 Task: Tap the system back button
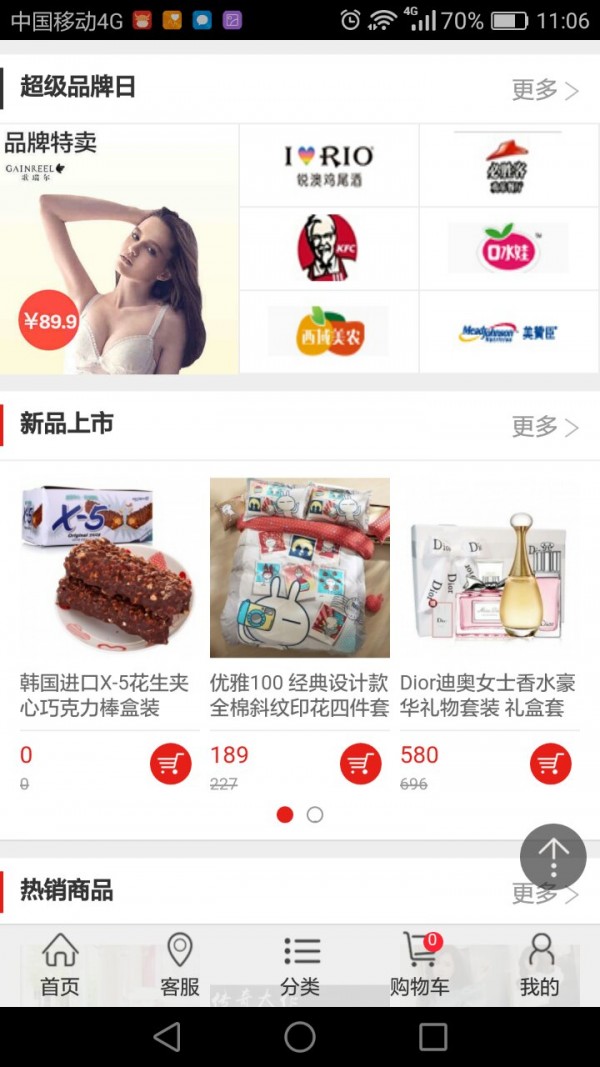click(167, 1037)
